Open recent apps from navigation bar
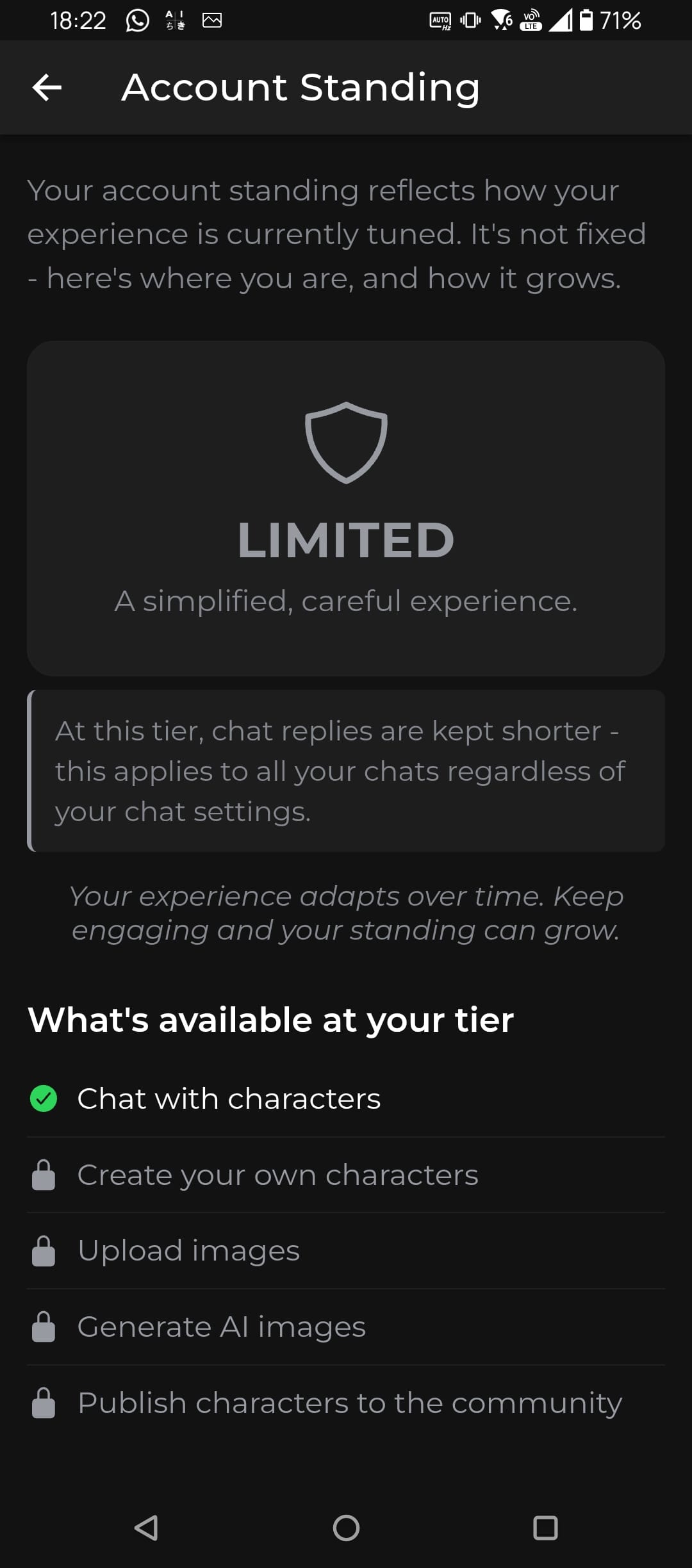 tap(545, 1528)
